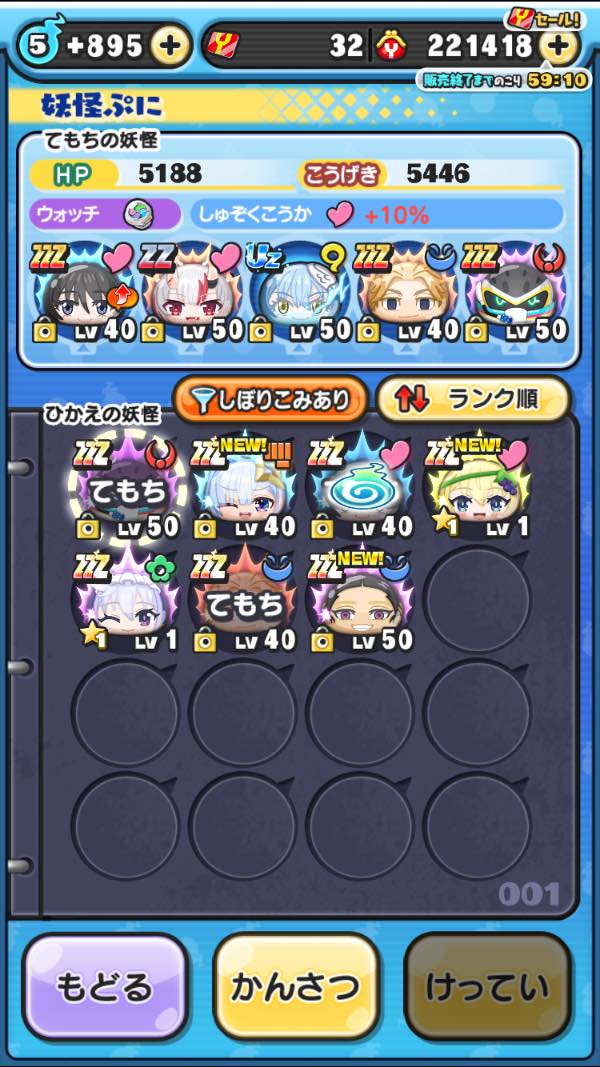600x1067 pixels.
Task: Buy Y-money with the plus beside 221418
Action: tap(558, 45)
